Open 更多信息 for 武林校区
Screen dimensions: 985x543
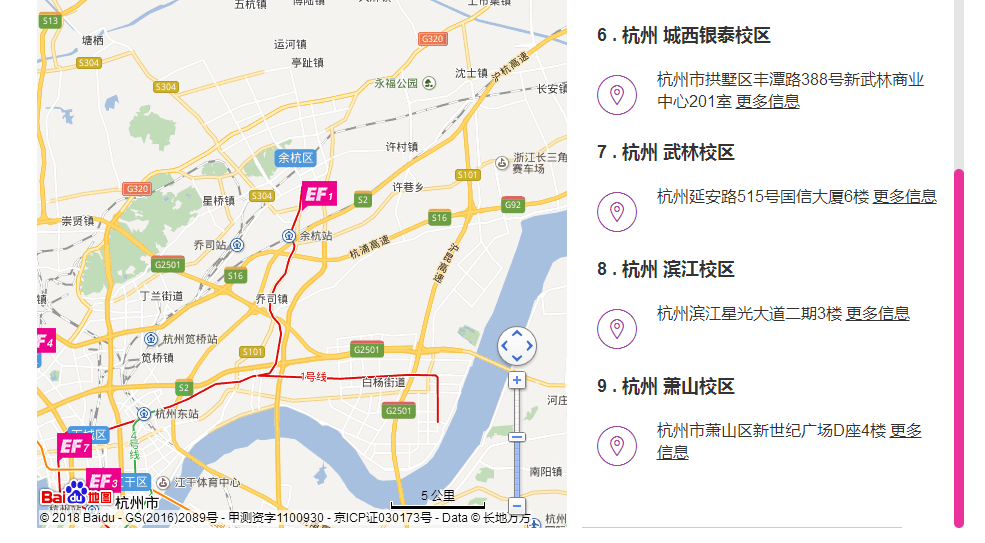(x=904, y=197)
